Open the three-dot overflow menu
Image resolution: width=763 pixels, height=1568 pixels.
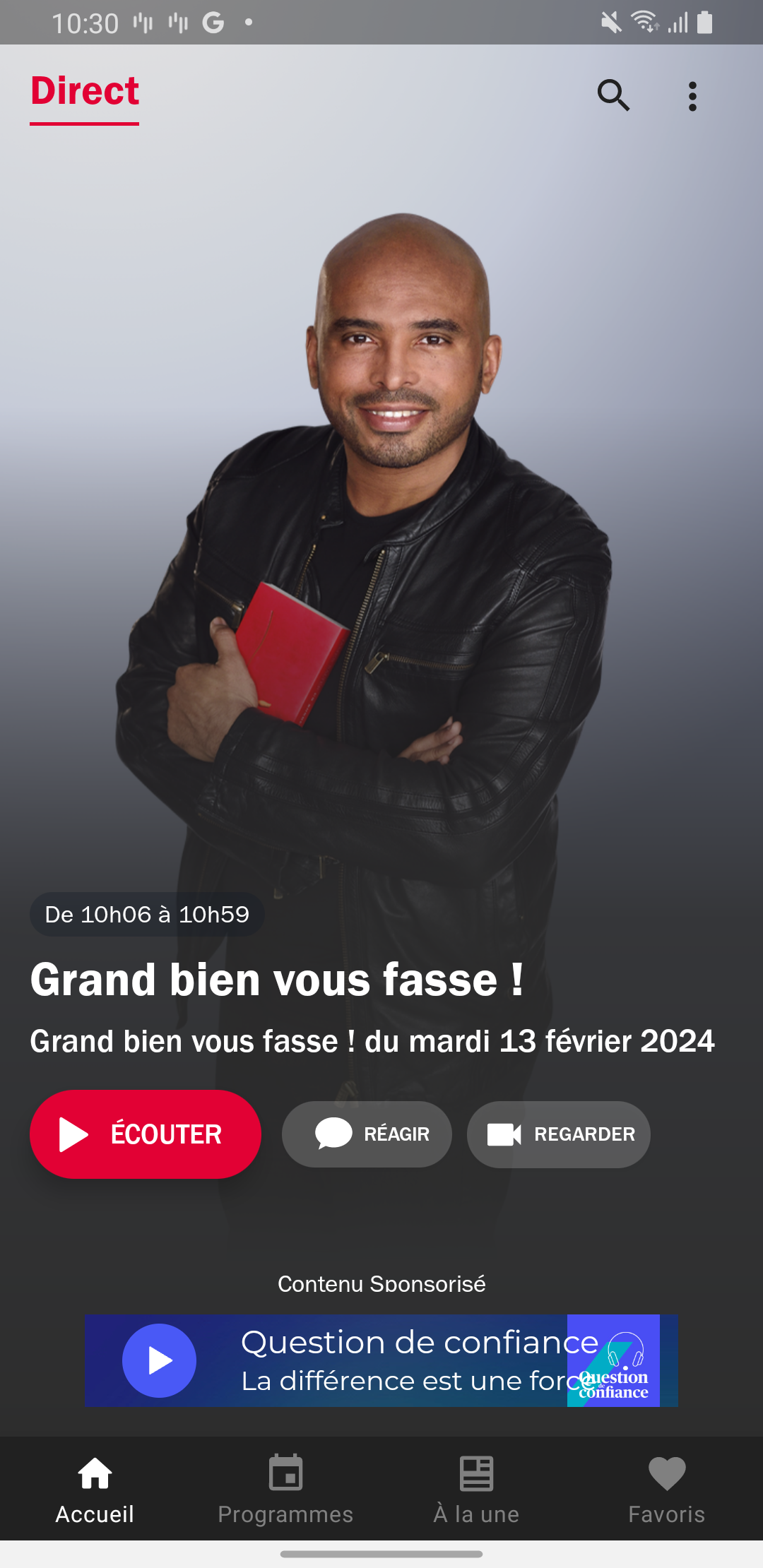[692, 96]
